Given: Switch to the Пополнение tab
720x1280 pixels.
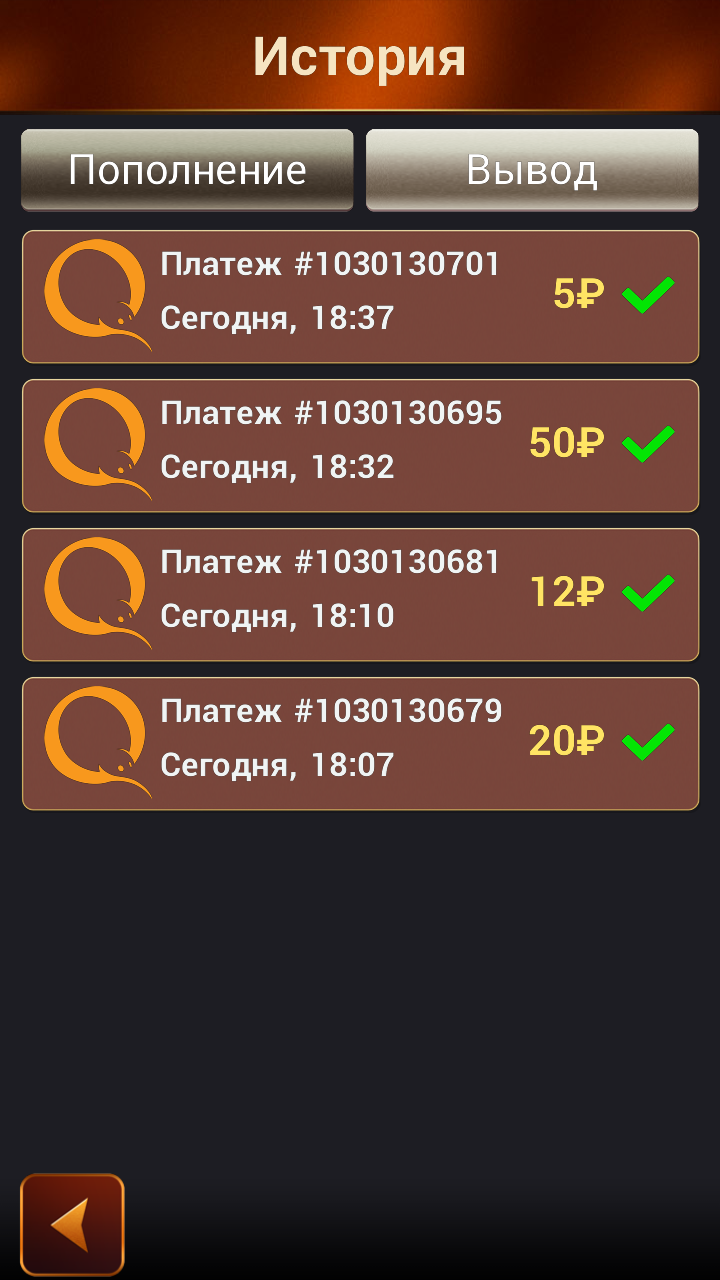Looking at the screenshot, I should tap(187, 170).
